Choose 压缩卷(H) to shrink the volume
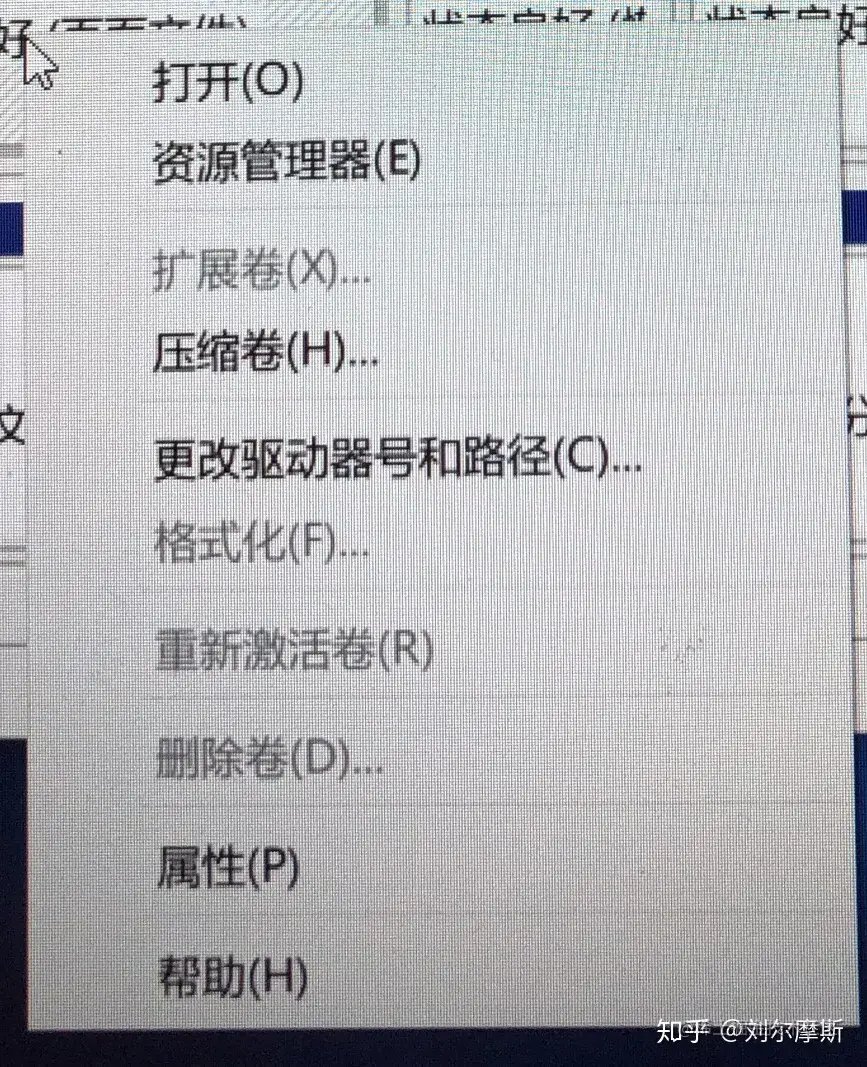 (265, 354)
